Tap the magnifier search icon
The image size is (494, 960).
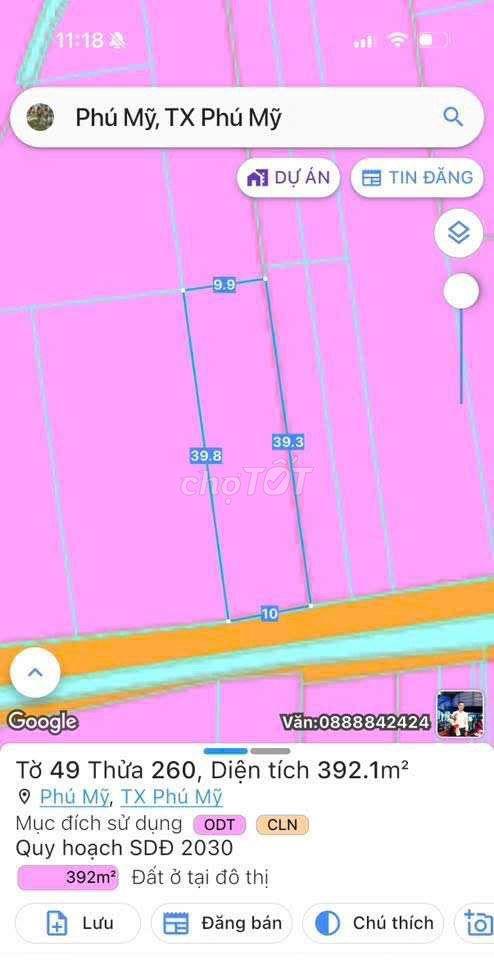452,117
